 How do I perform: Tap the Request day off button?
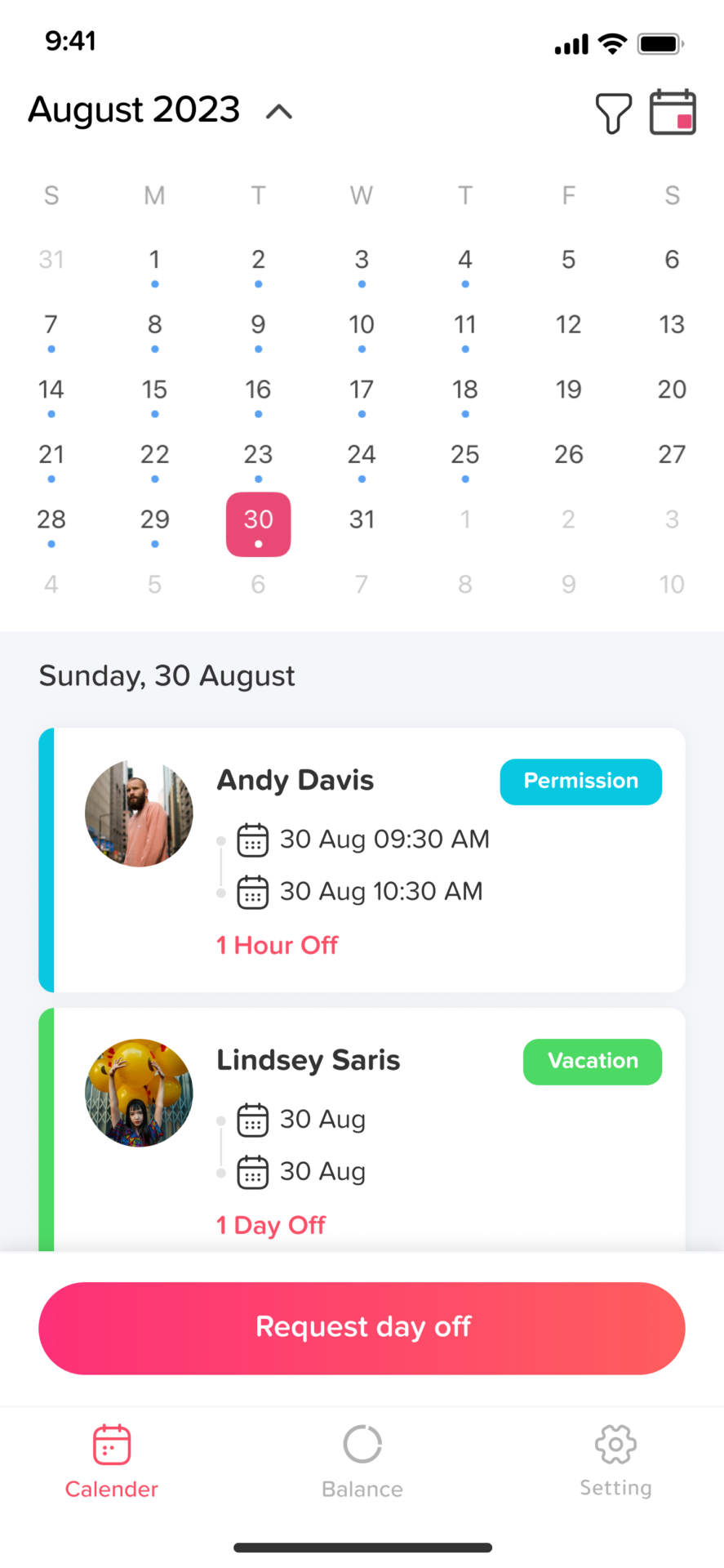362,1328
